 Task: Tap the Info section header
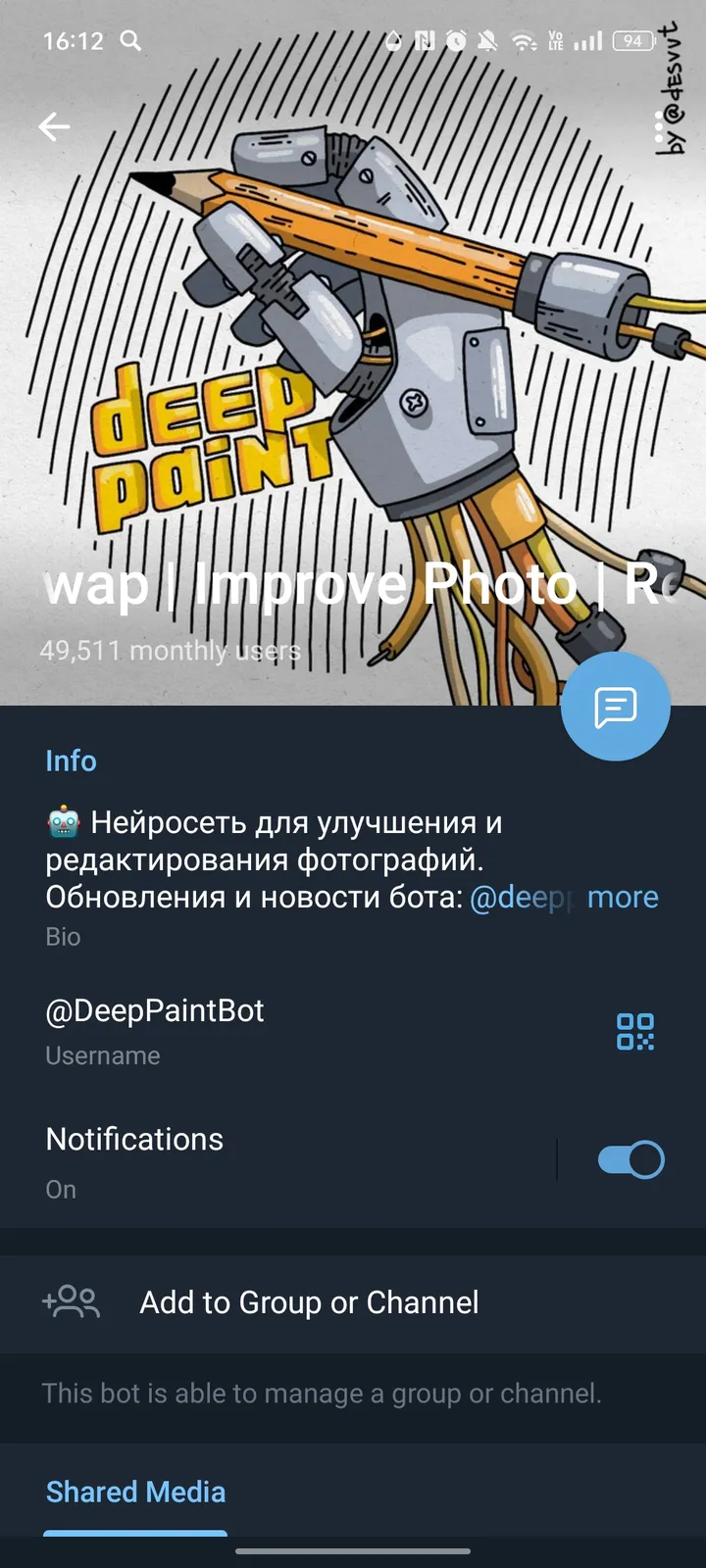point(71,760)
